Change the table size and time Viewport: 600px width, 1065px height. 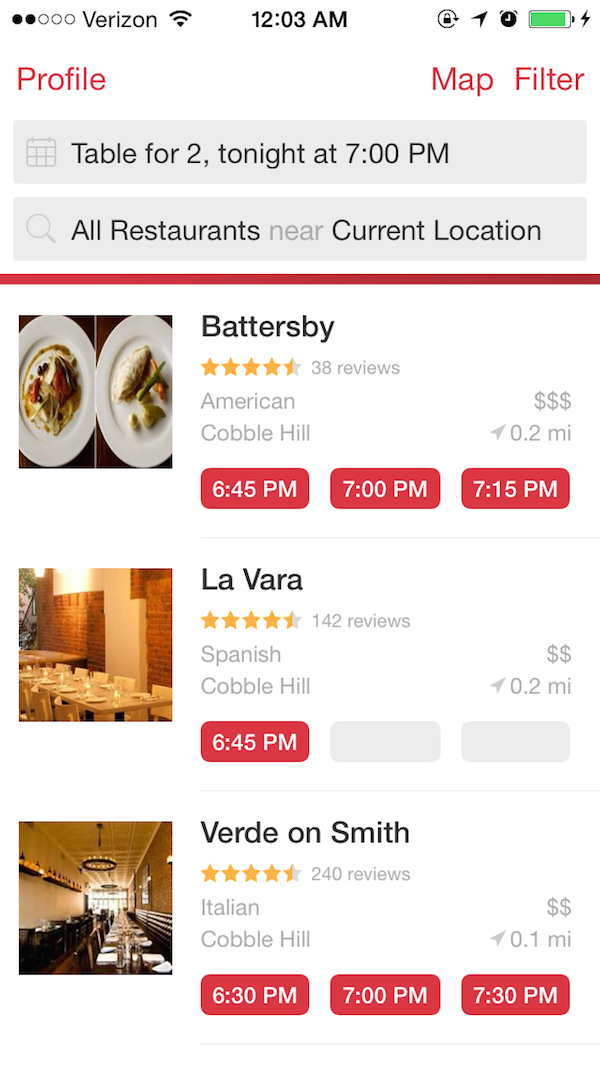click(299, 153)
